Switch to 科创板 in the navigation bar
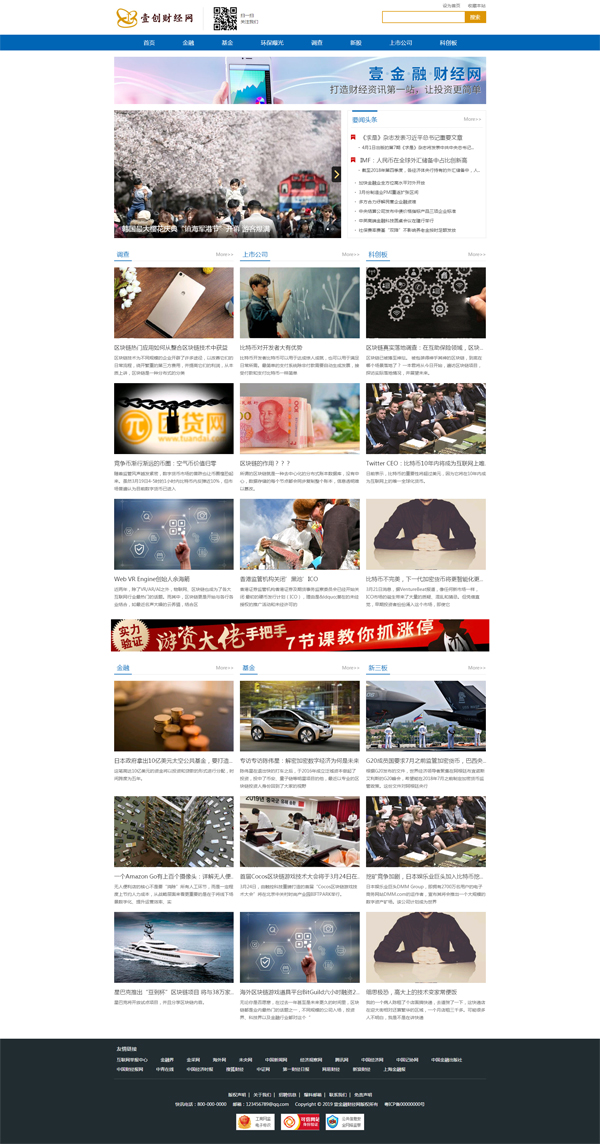Viewport: 600px width, 1144px height. [448, 43]
